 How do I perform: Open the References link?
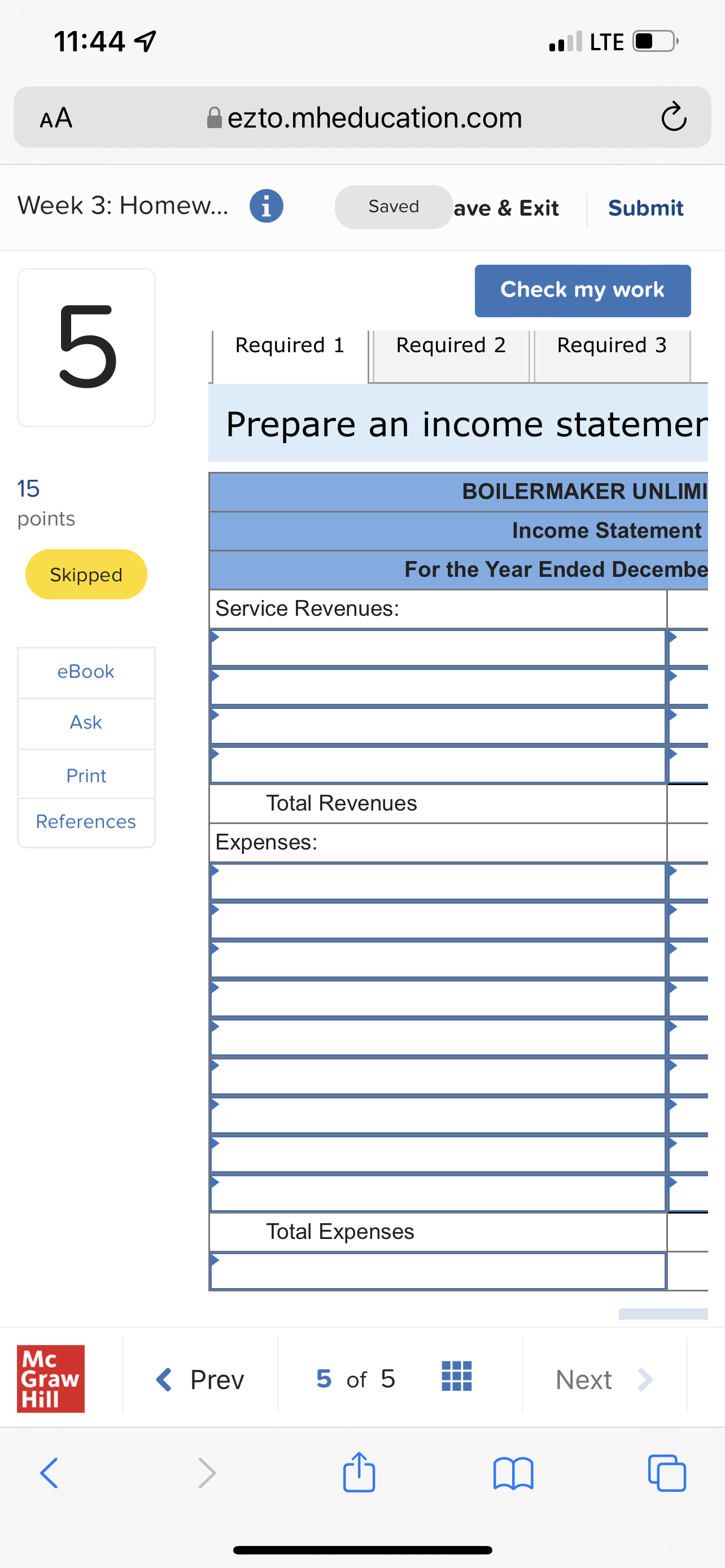[x=86, y=822]
